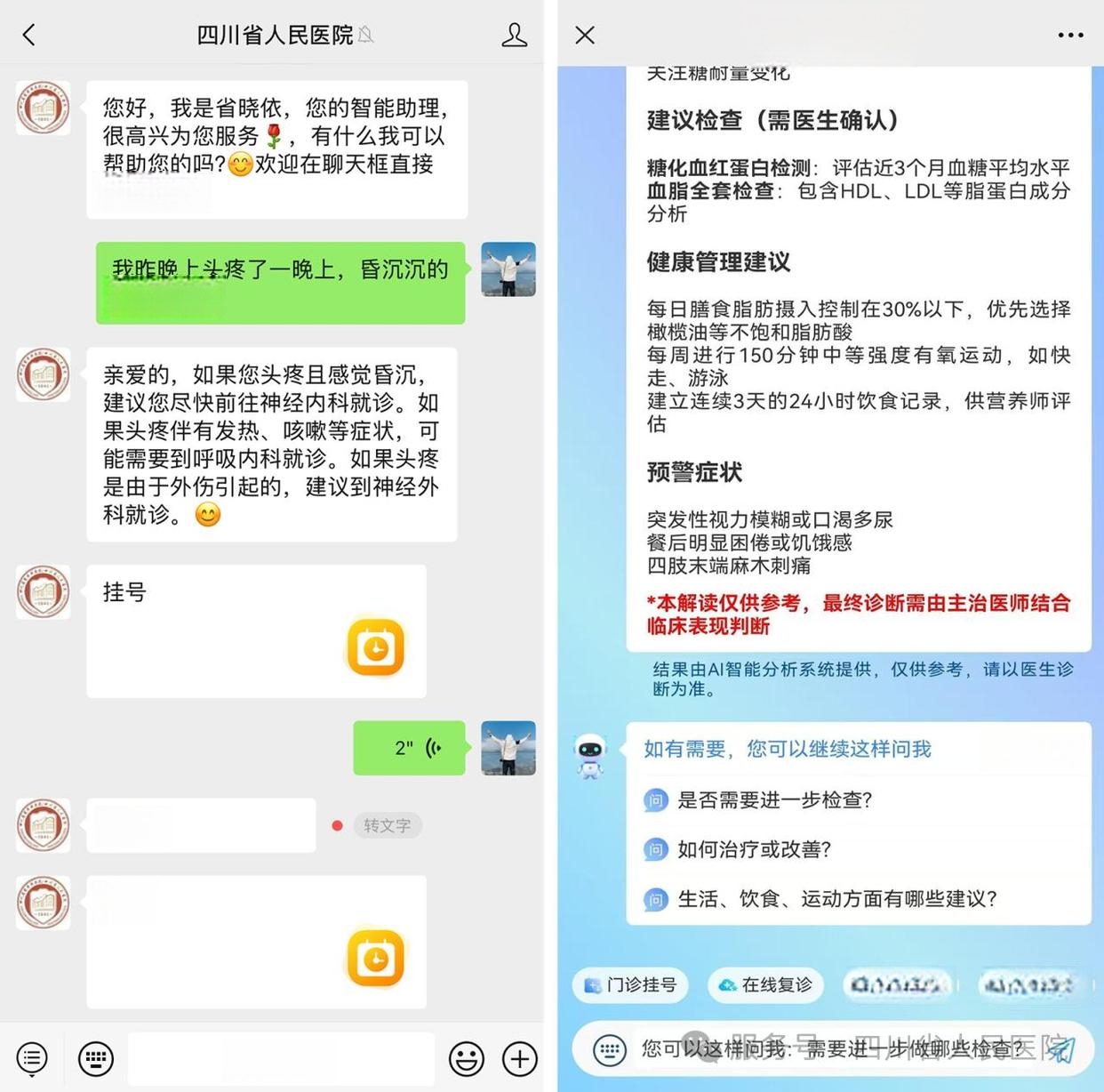Tap the chat message input field
This screenshot has width=1104, height=1092.
coord(281,1058)
